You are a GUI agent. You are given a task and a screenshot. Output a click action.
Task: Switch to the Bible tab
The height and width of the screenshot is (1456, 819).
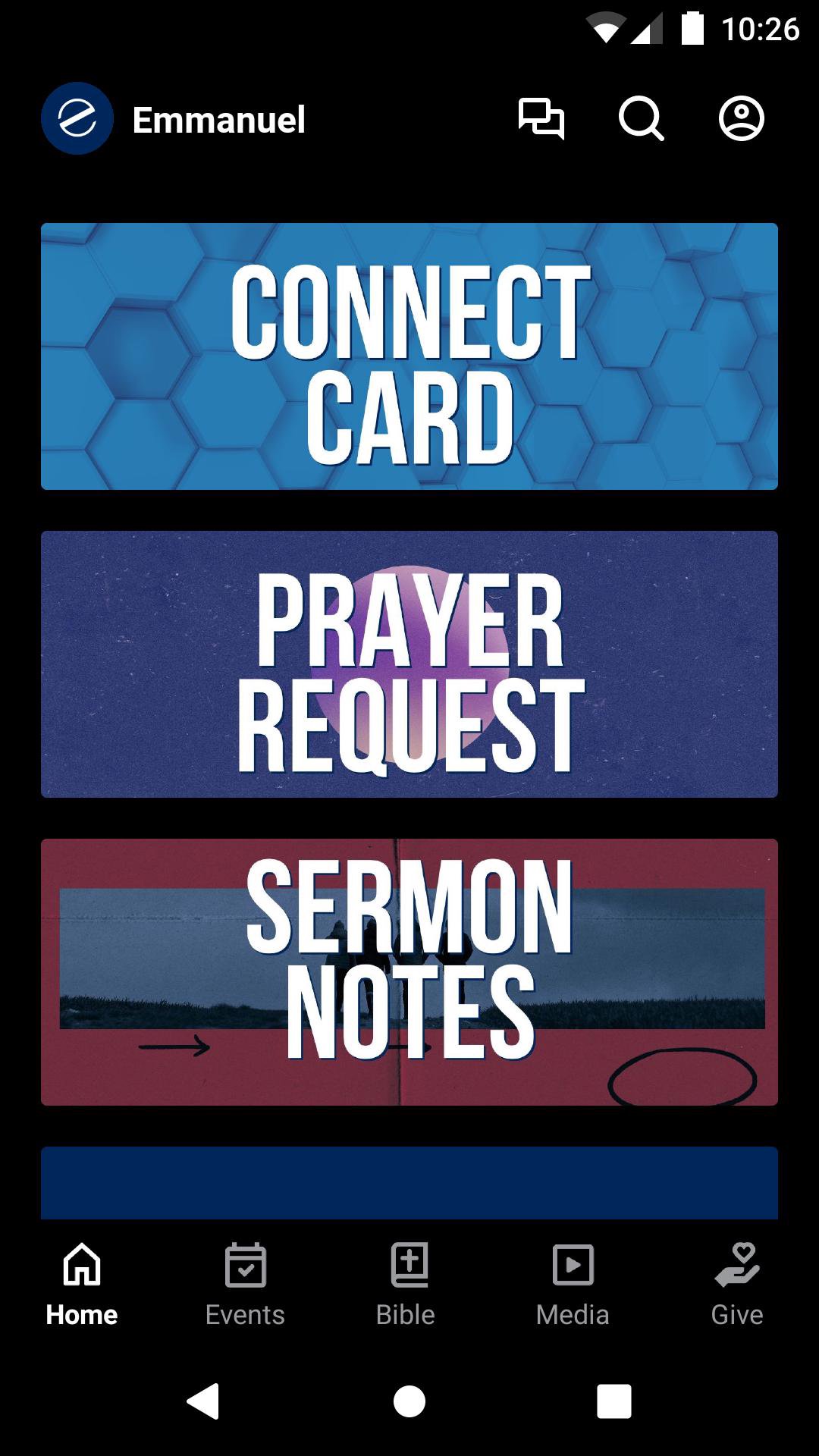coord(408,1285)
